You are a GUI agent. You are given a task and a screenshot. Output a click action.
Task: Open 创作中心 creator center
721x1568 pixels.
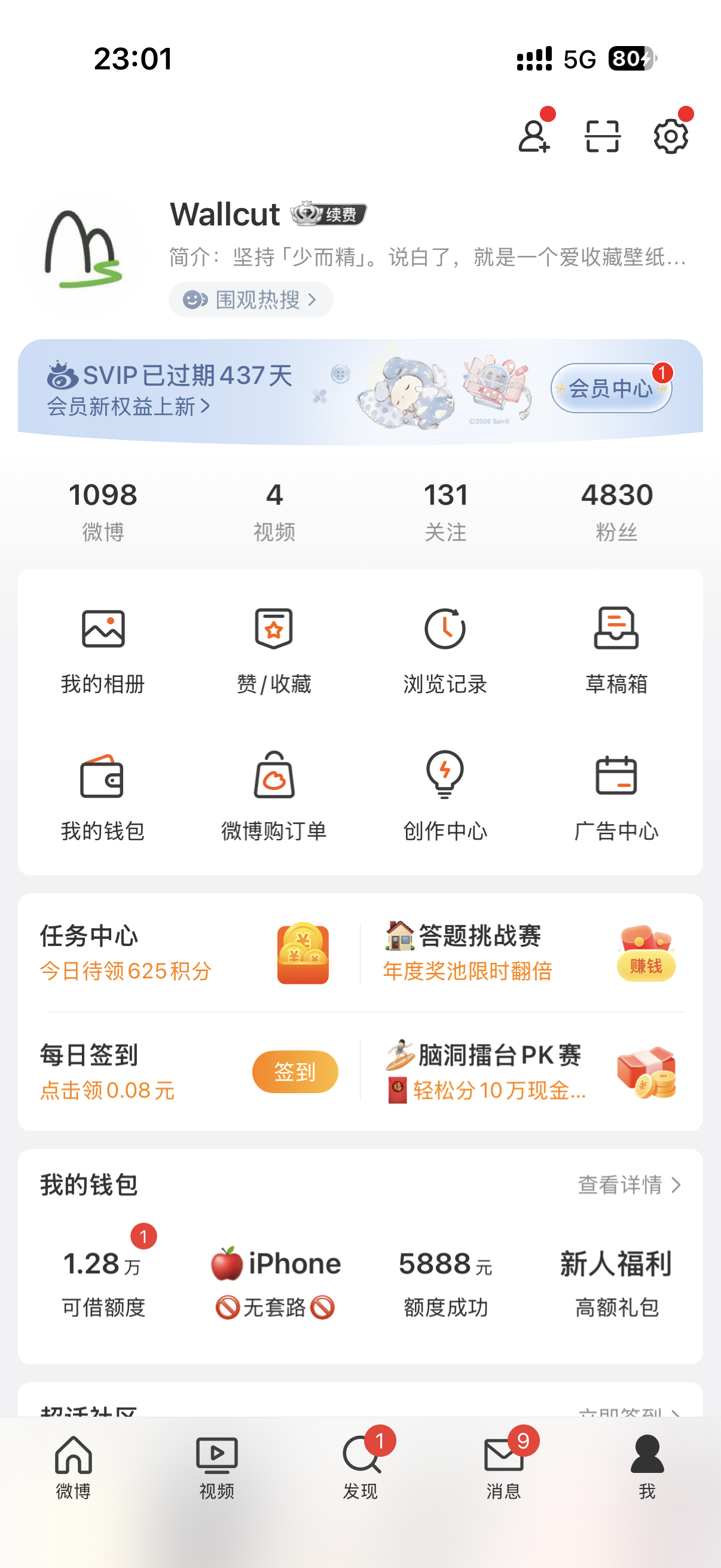pyautogui.click(x=445, y=796)
